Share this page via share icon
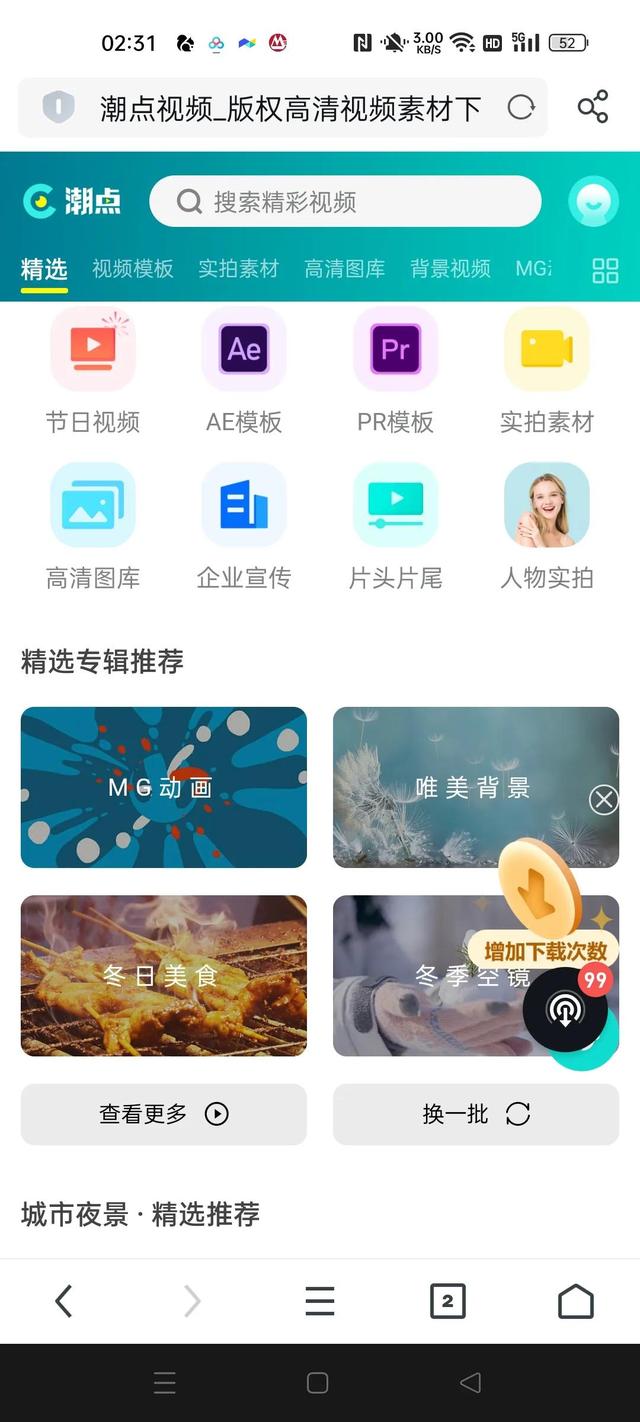Screen dimensions: 640x1422 click(x=593, y=107)
